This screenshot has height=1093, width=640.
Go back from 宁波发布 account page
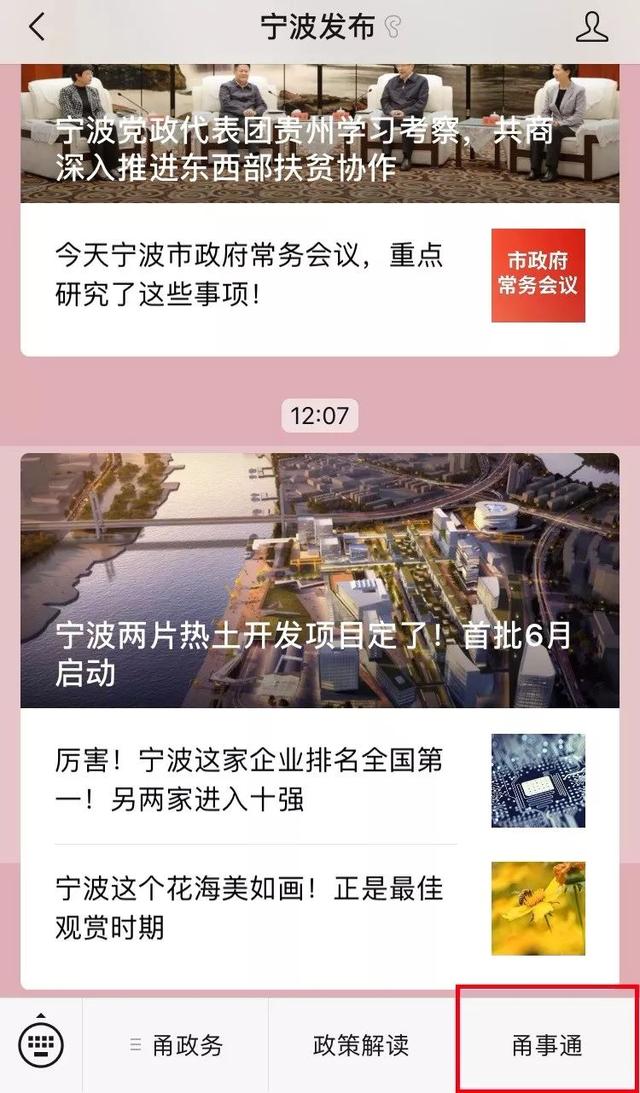37,27
